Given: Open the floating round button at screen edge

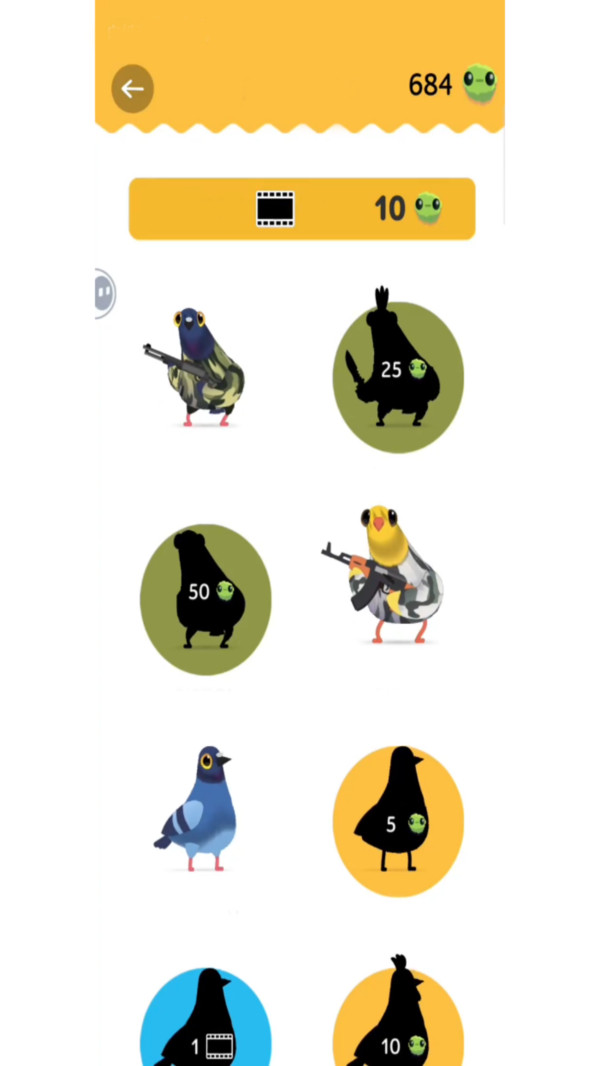Looking at the screenshot, I should click(104, 293).
